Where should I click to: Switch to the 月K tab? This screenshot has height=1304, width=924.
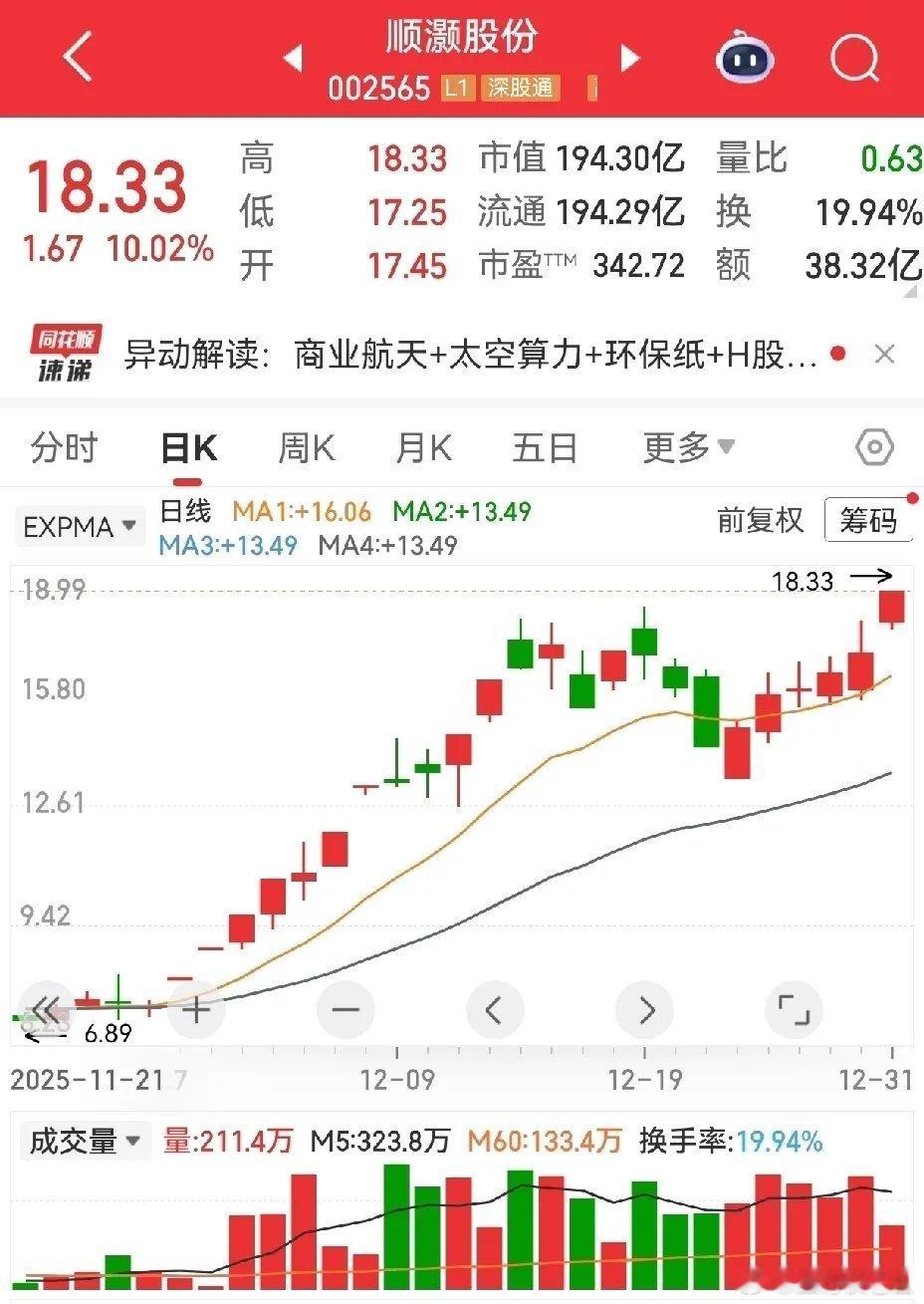coord(423,448)
